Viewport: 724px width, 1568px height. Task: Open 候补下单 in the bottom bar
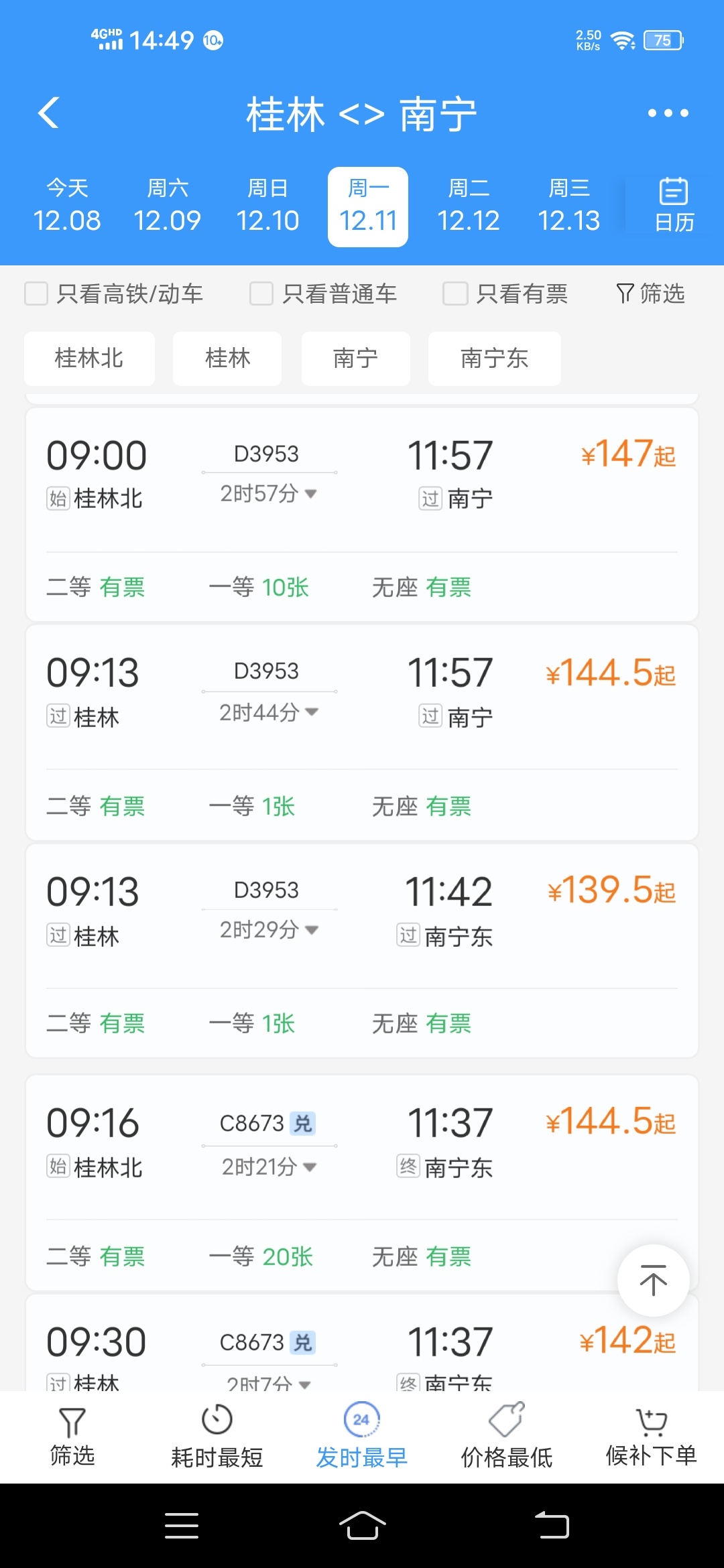click(651, 1437)
